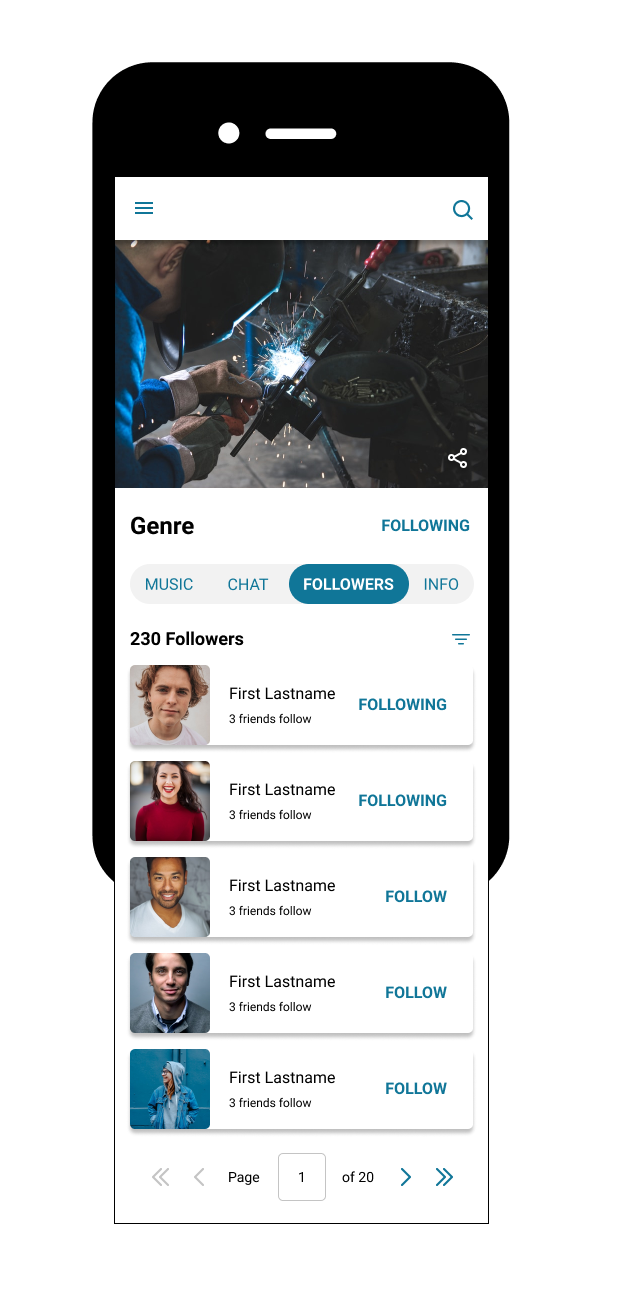The width and height of the screenshot is (620, 1292).
Task: Switch to the Info tab
Action: click(x=441, y=584)
